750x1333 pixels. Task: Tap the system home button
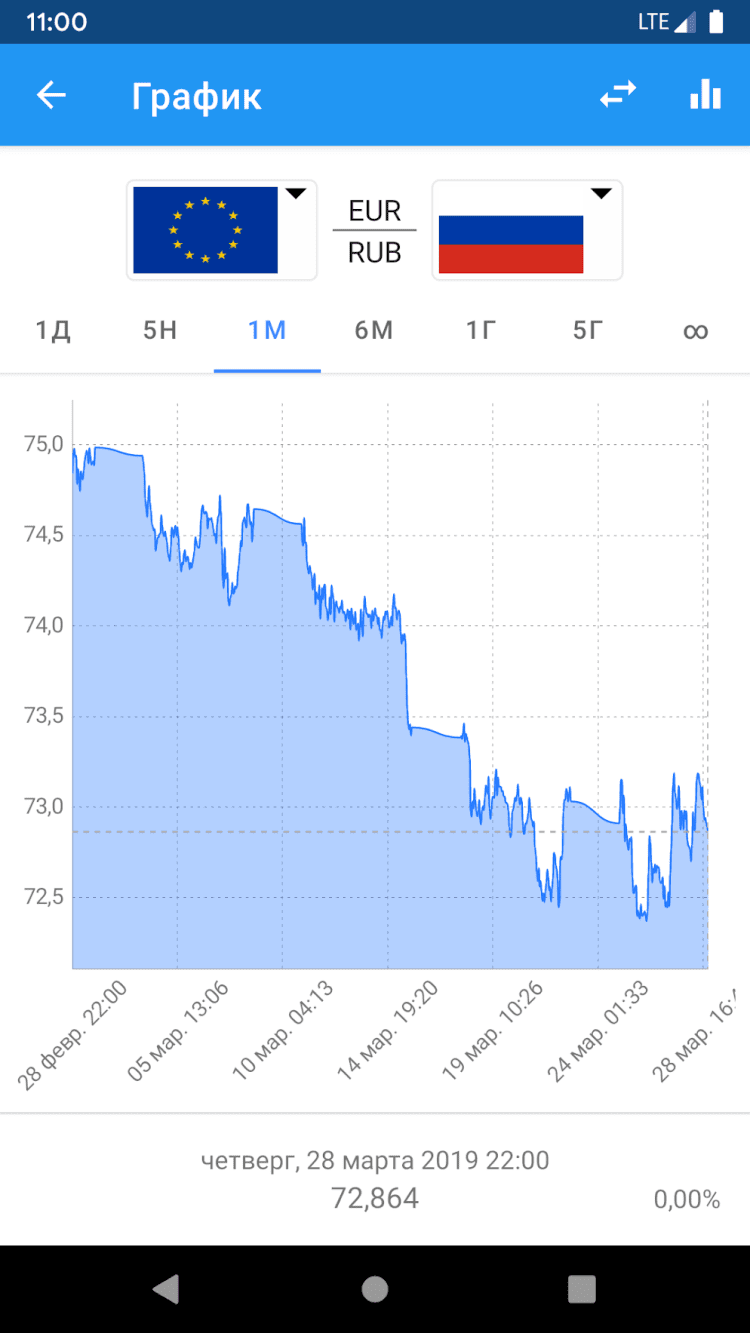click(x=375, y=1288)
